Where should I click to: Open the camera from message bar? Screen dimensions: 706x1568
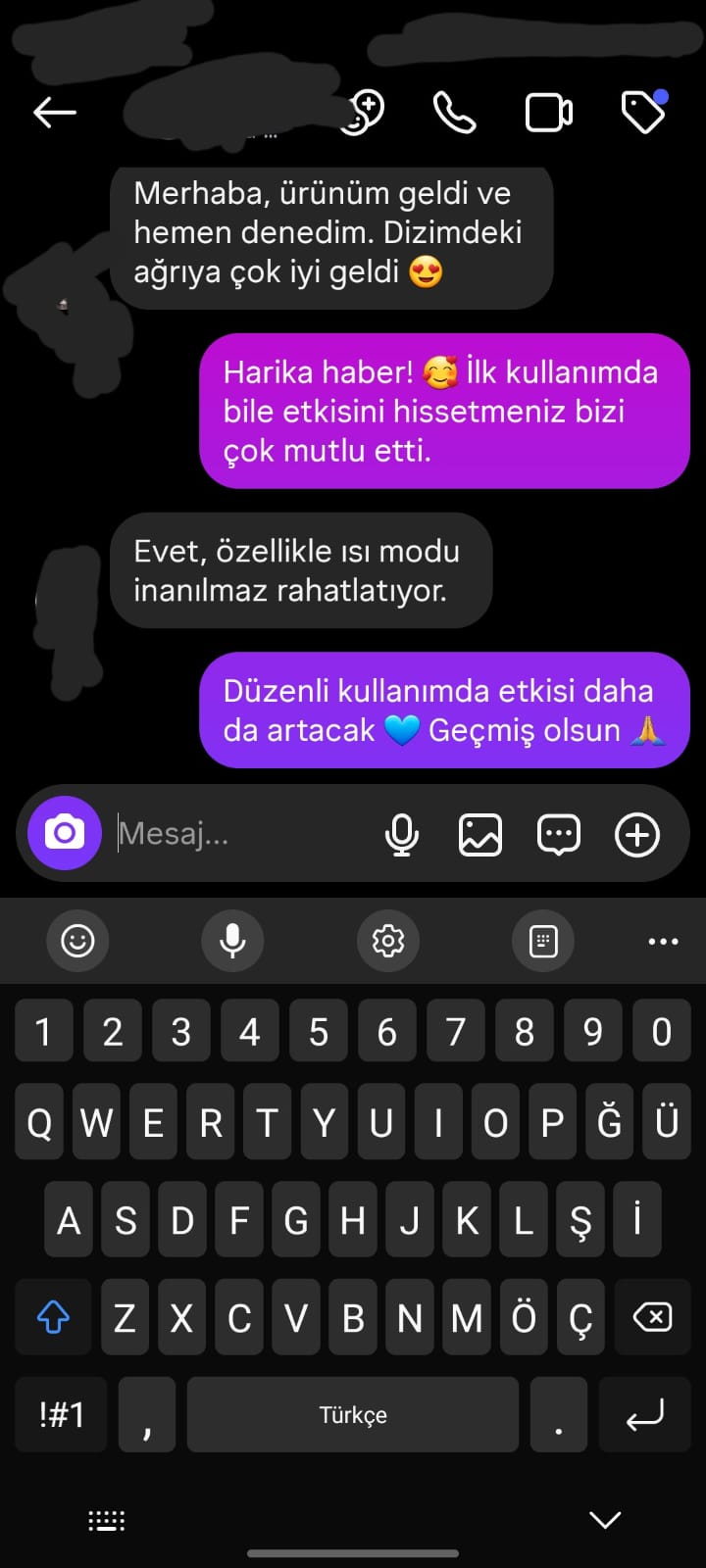coord(64,833)
